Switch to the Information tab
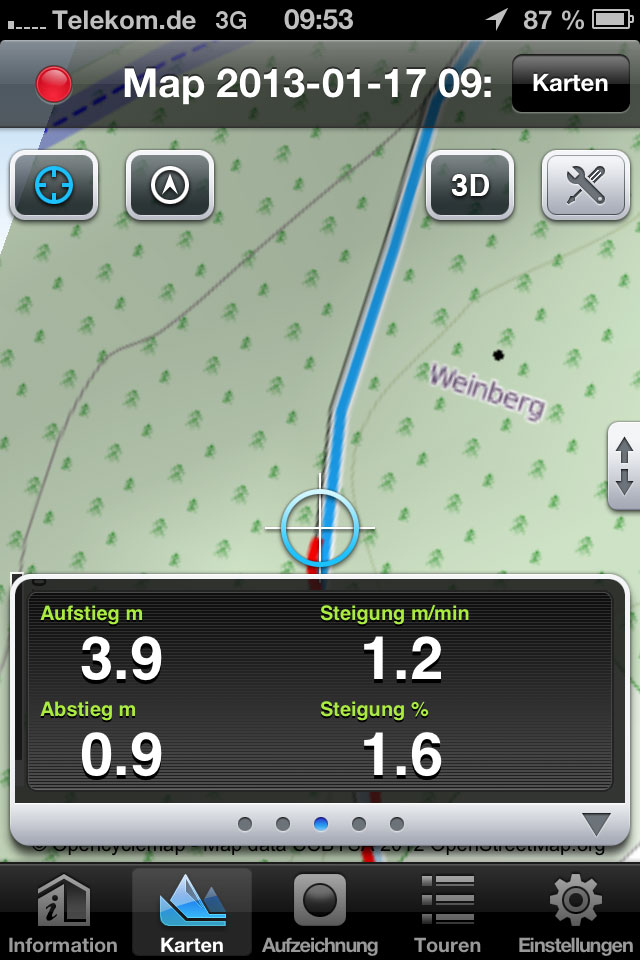Screen dimensions: 640x960 (62, 912)
